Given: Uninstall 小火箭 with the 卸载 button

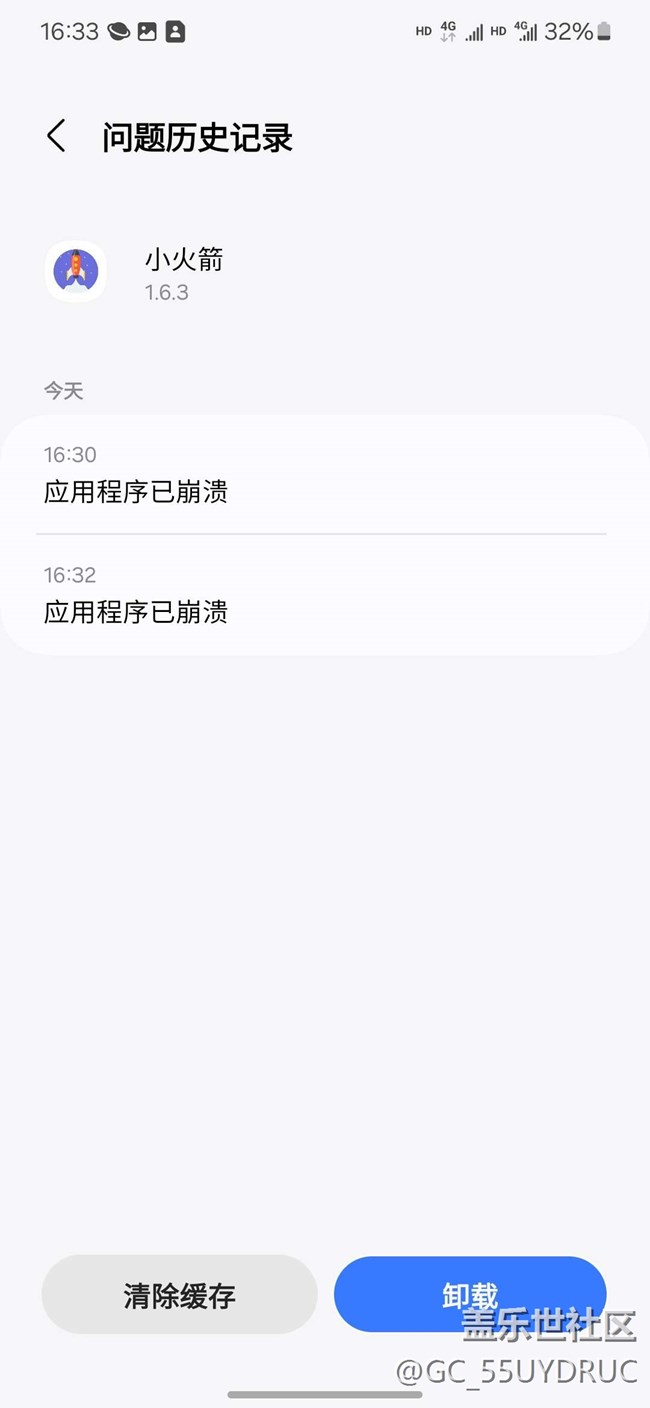Looking at the screenshot, I should click(470, 1295).
